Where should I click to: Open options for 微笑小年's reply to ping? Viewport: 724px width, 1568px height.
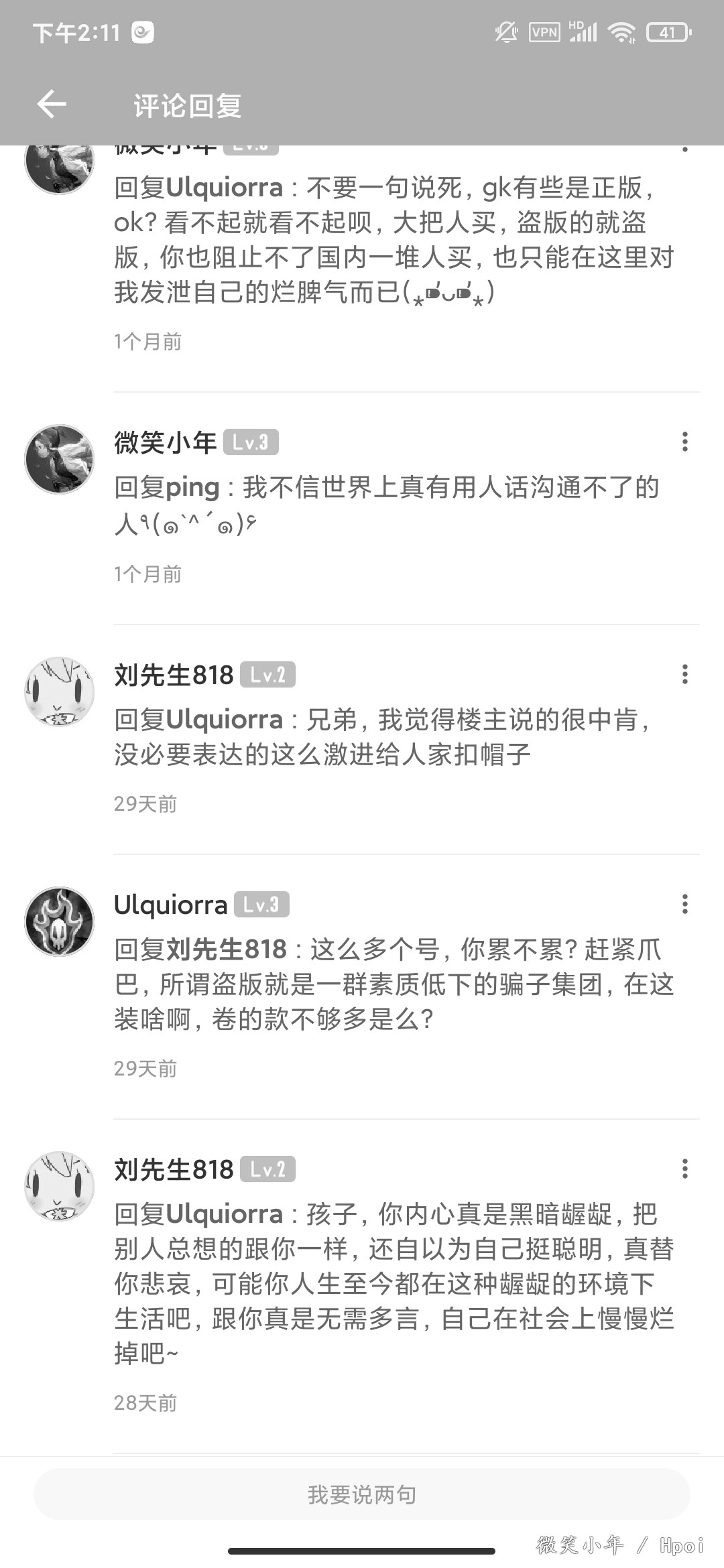(x=684, y=442)
